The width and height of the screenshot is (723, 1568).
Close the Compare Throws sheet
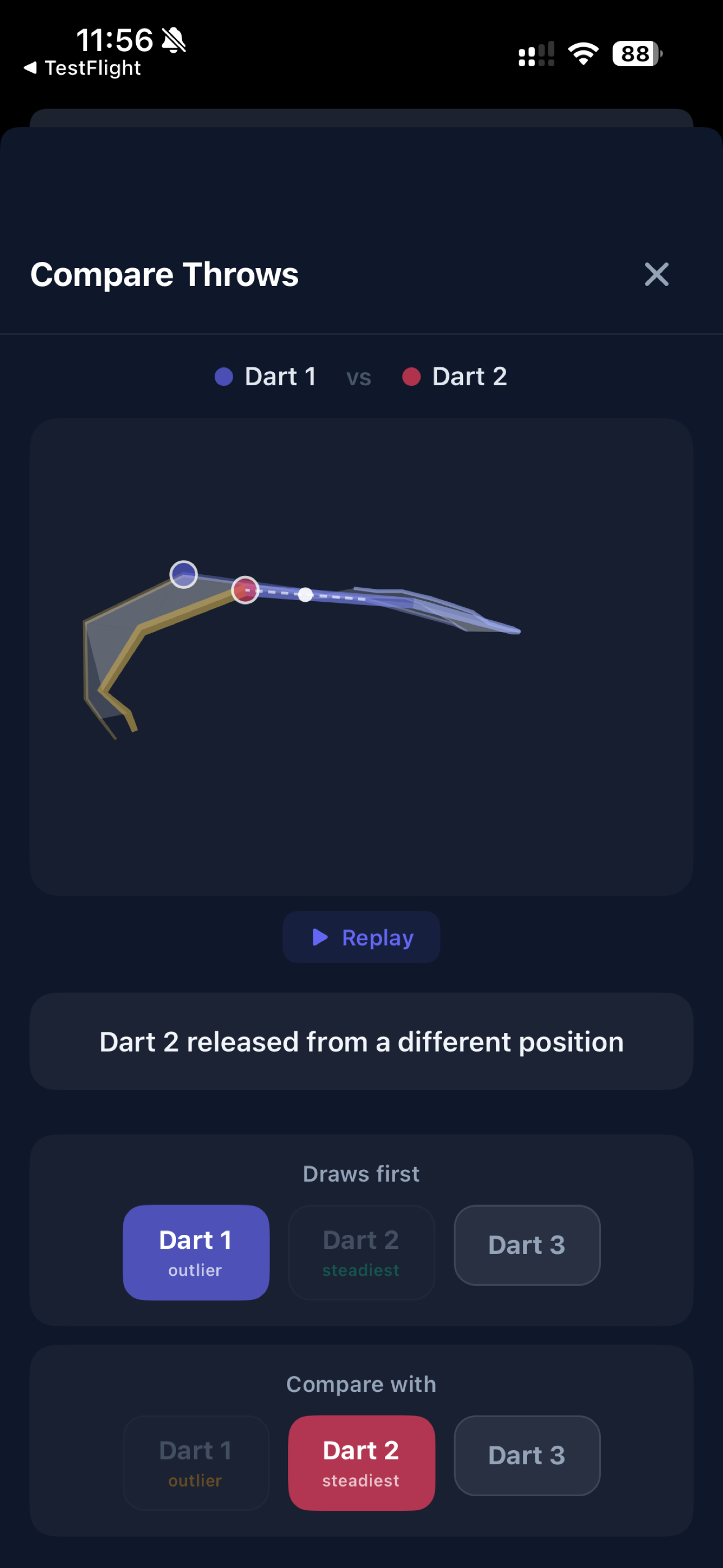(x=656, y=275)
